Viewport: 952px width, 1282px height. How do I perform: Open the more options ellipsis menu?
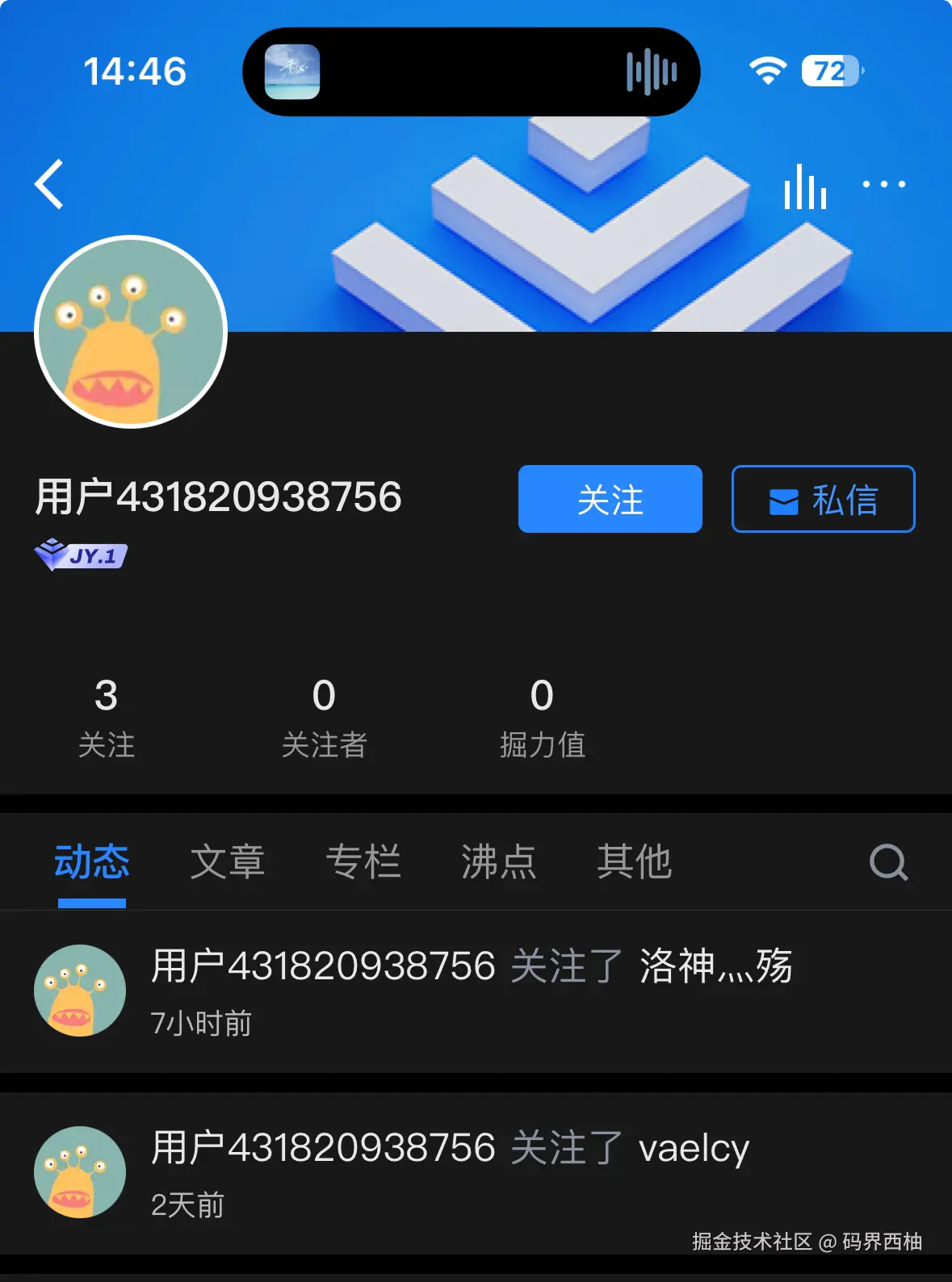pos(884,186)
